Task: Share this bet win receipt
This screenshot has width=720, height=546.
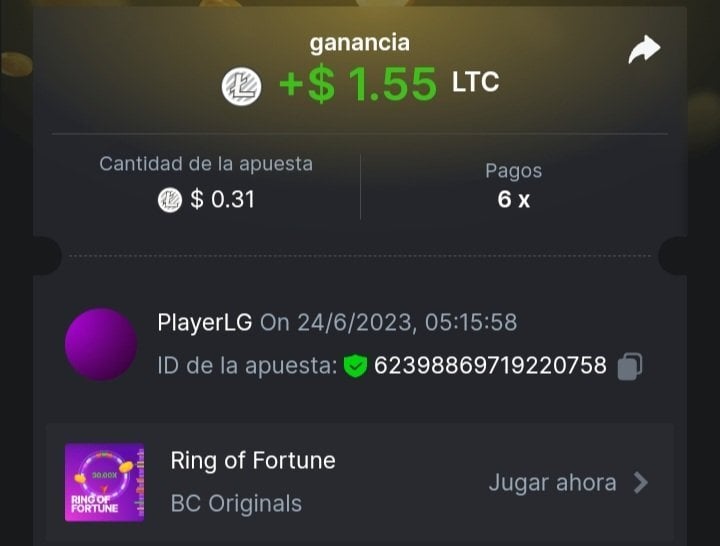Action: [644, 49]
